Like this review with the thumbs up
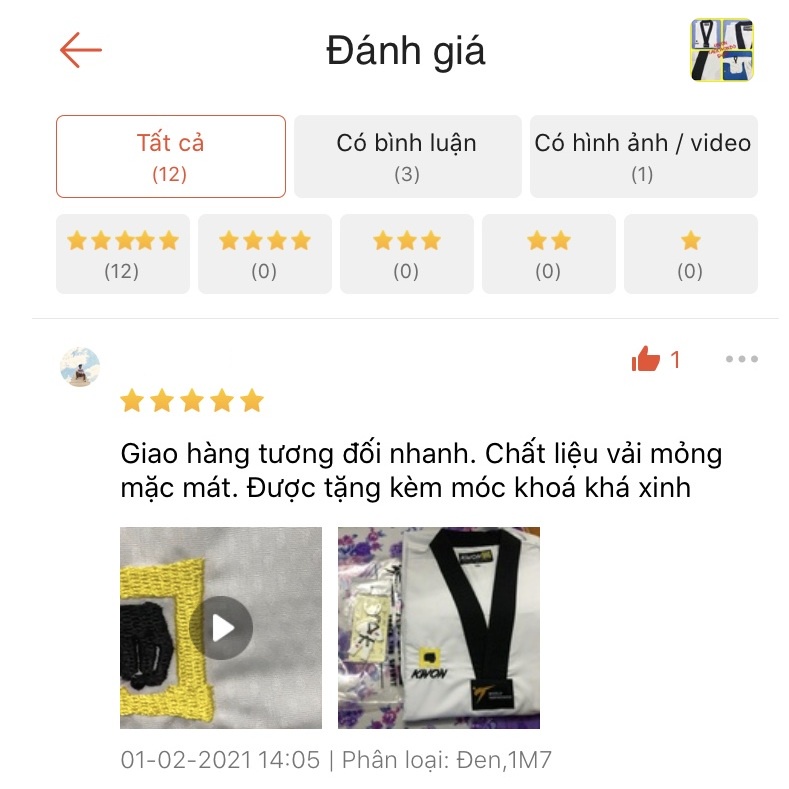The image size is (789, 789). point(647,360)
